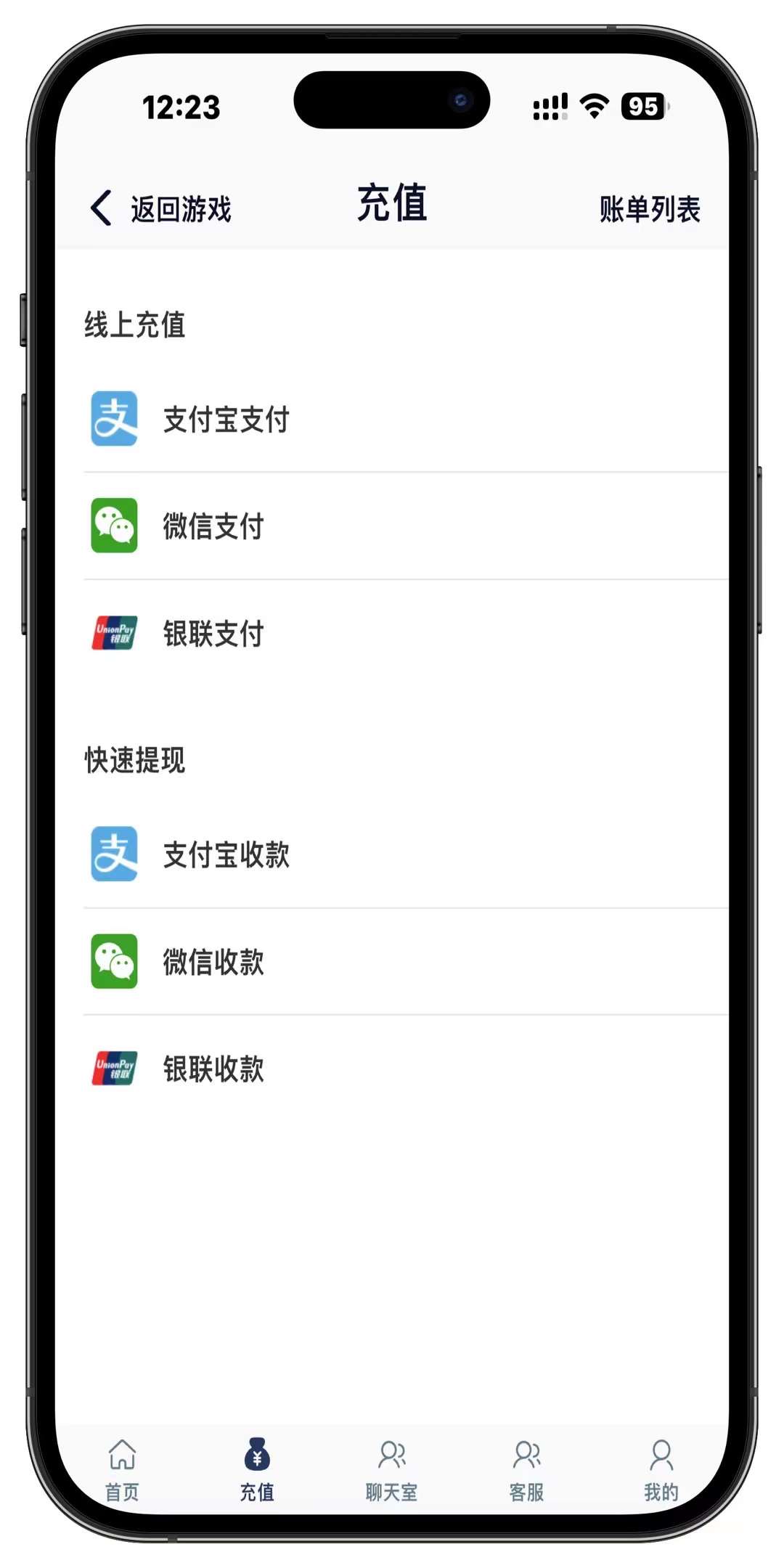Switch to the 首页 tab
This screenshot has height=1568, width=784.
pos(122,1469)
